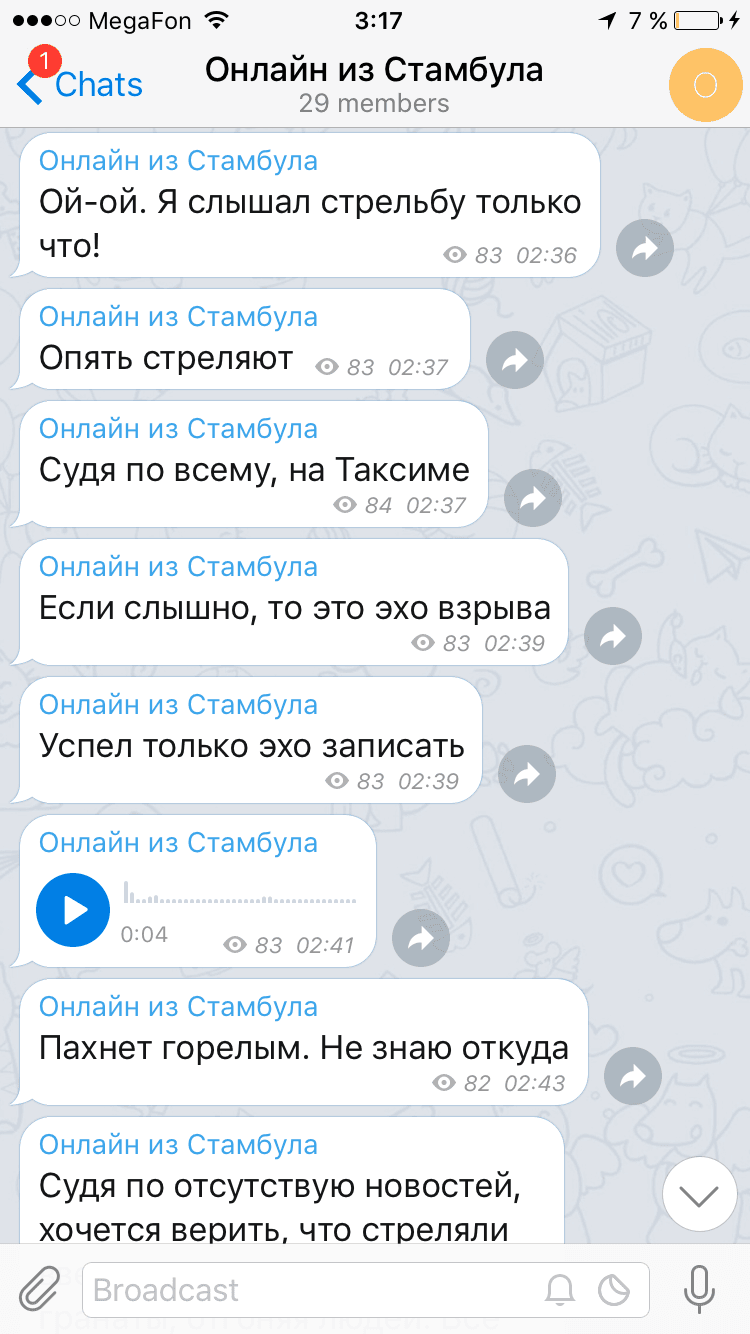
Task: Forward the message 'Если слышно, то это эхо взрыва'
Action: pyautogui.click(x=612, y=636)
